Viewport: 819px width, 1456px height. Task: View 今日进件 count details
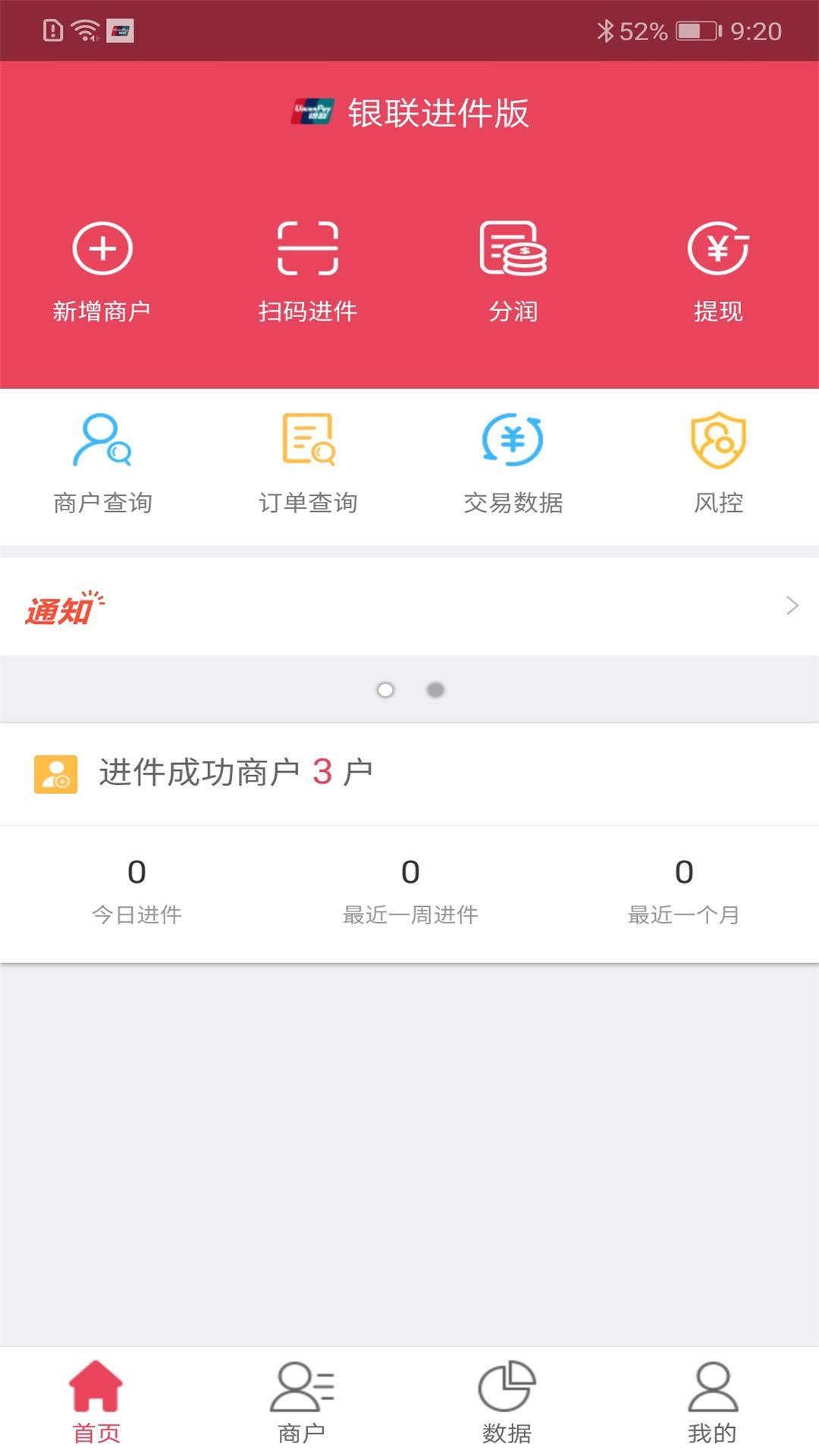tap(136, 892)
